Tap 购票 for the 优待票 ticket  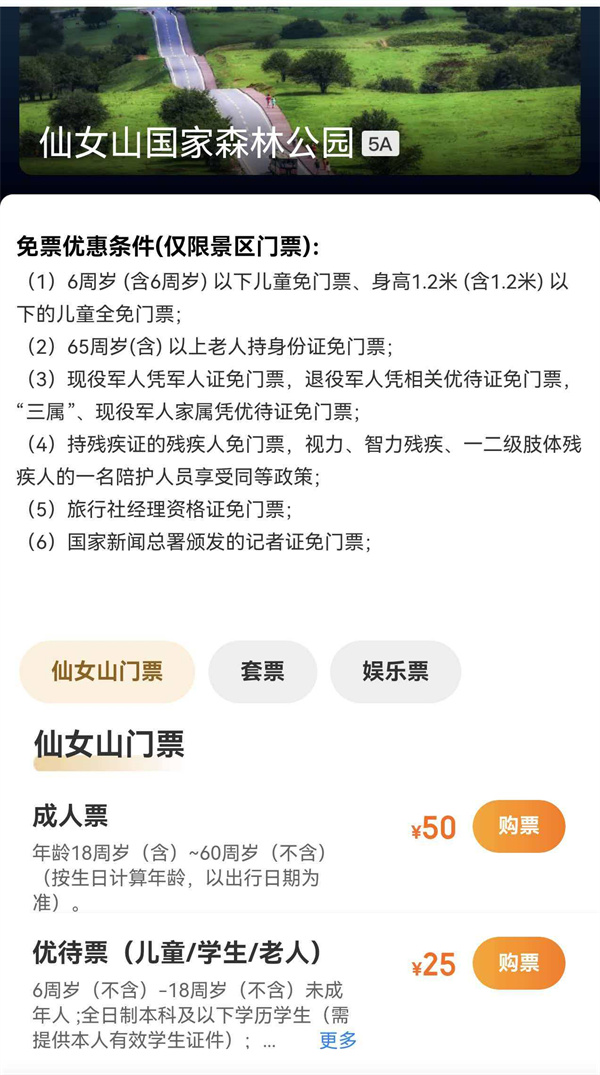pos(518,963)
